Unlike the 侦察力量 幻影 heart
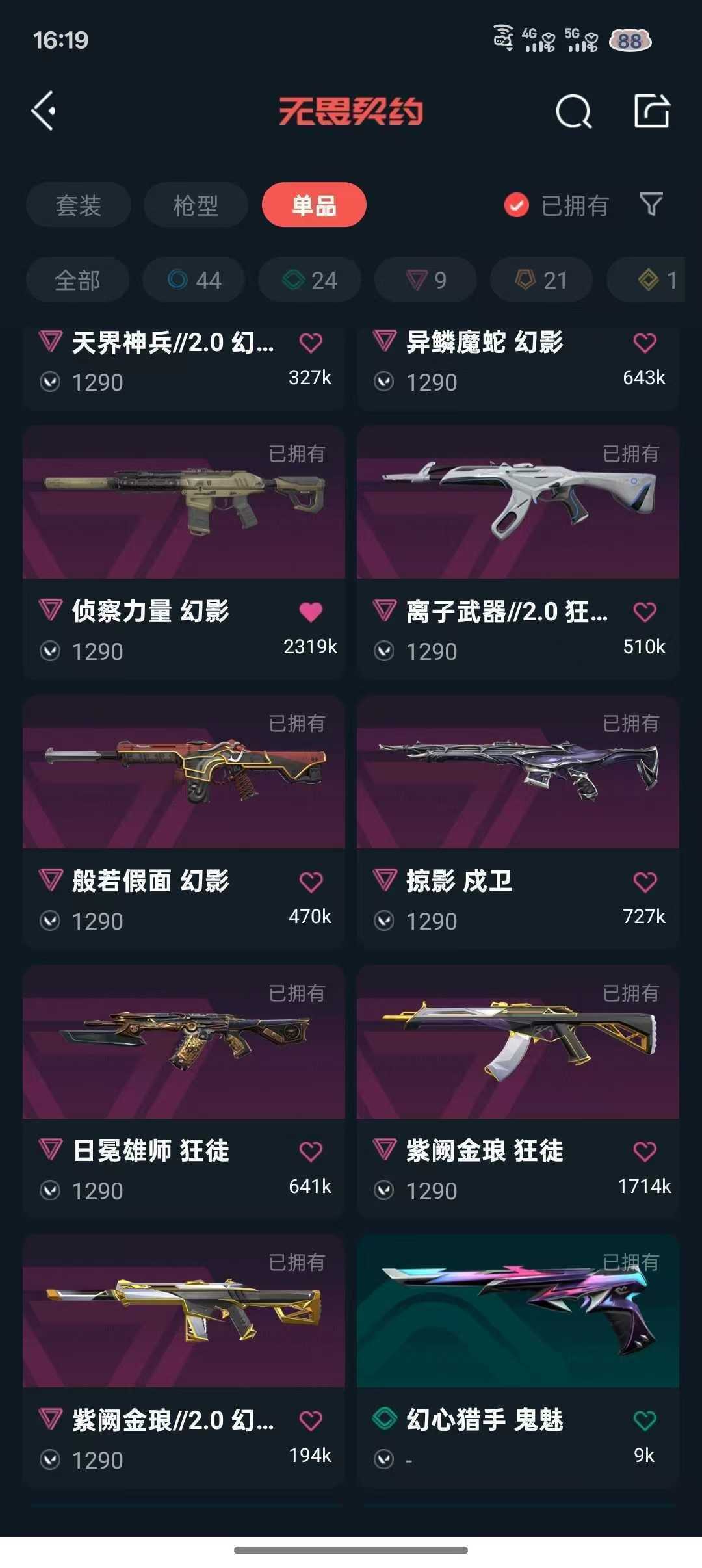 point(311,612)
